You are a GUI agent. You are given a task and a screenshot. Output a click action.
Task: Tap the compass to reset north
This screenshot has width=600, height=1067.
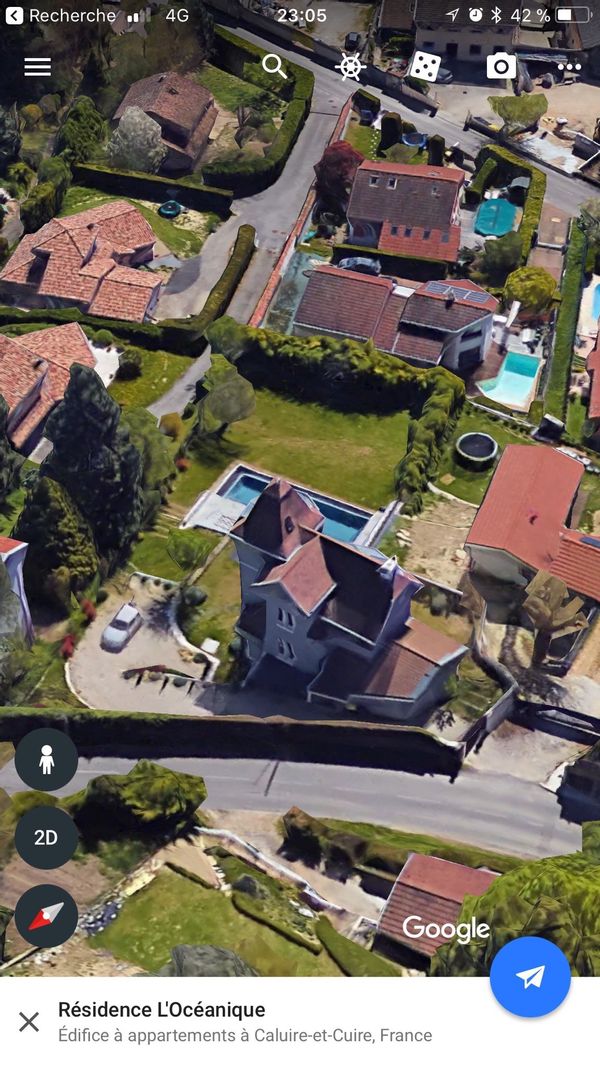[x=46, y=916]
